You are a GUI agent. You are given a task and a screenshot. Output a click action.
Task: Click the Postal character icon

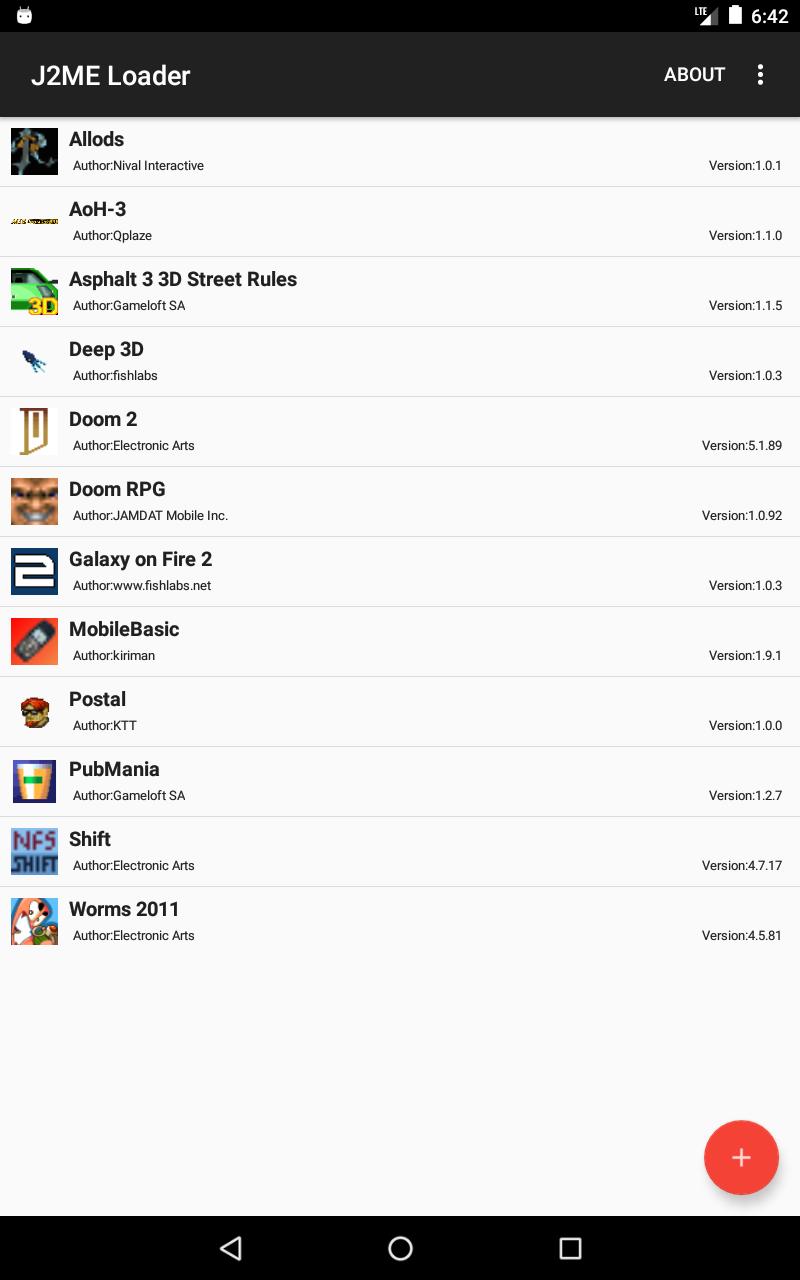(34, 711)
